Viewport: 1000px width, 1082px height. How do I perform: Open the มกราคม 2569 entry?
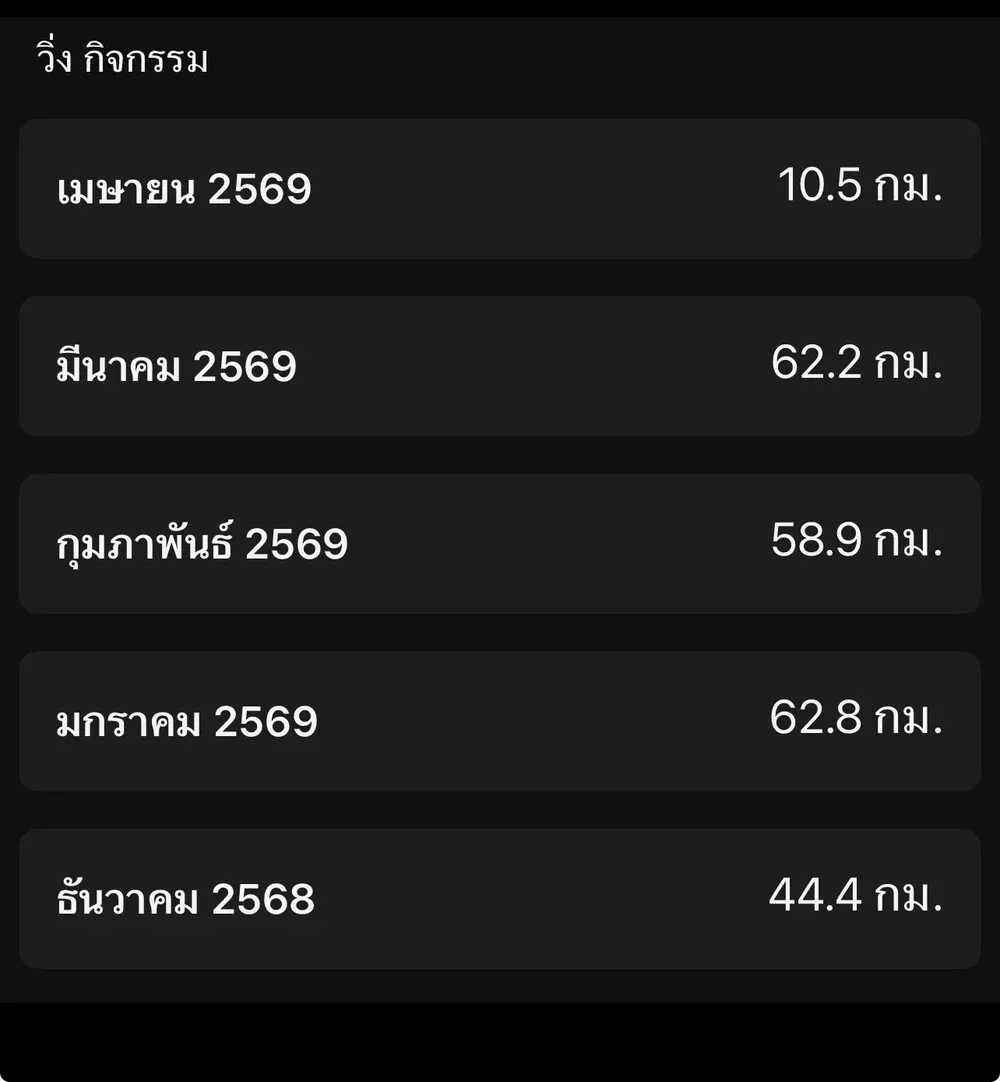(500, 721)
